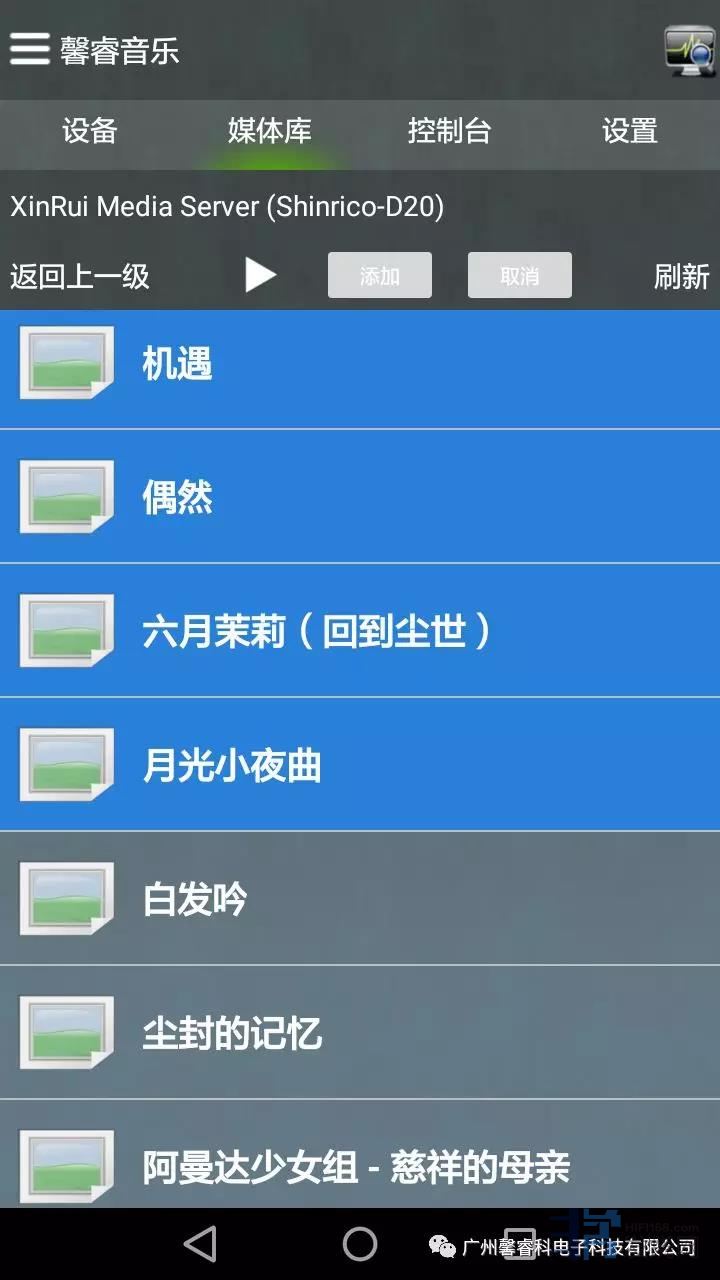Viewport: 720px width, 1280px height.
Task: Select the song 偶然
Action: tap(360, 497)
